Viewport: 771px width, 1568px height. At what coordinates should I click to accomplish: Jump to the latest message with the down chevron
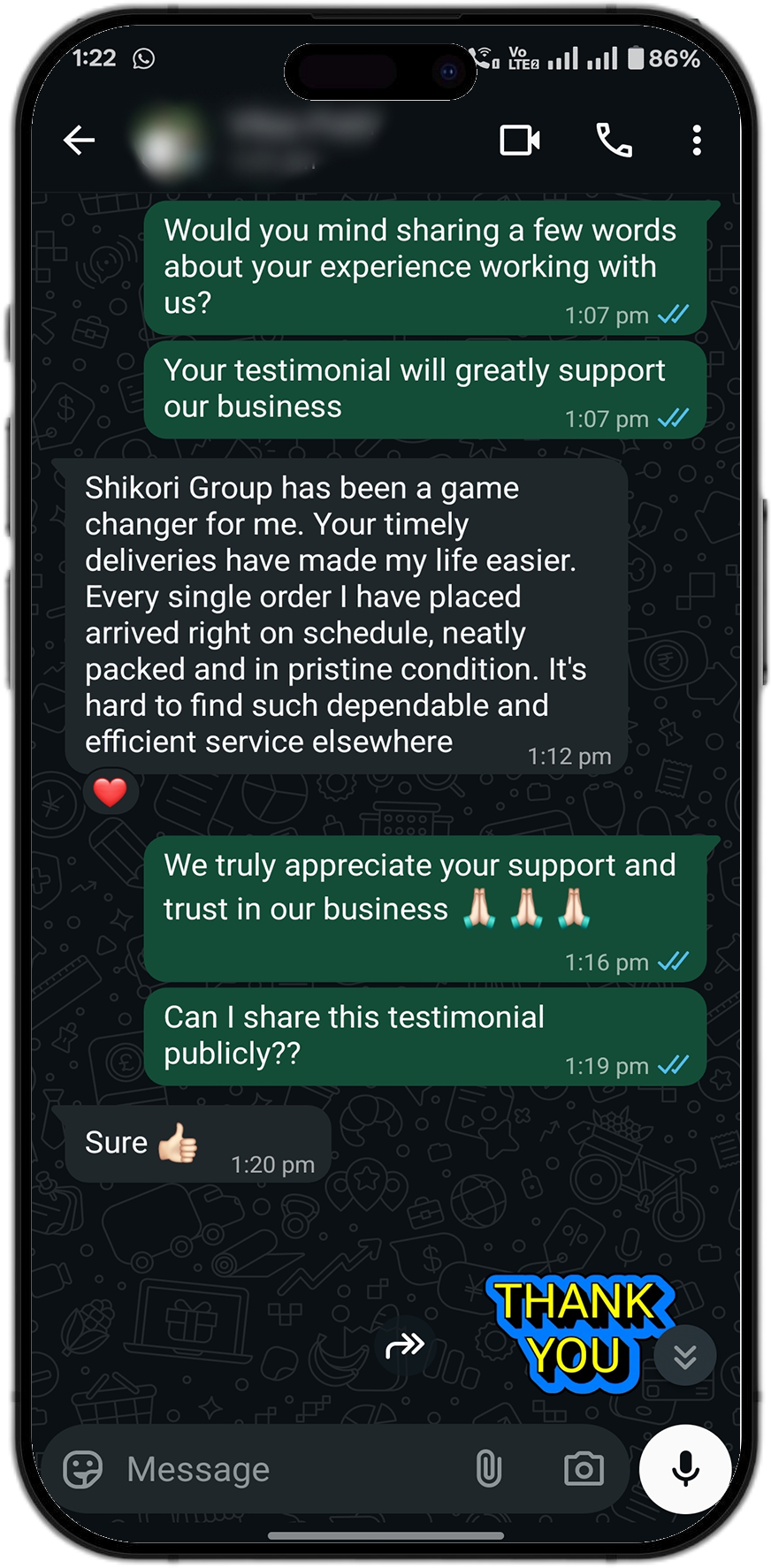(x=685, y=1356)
